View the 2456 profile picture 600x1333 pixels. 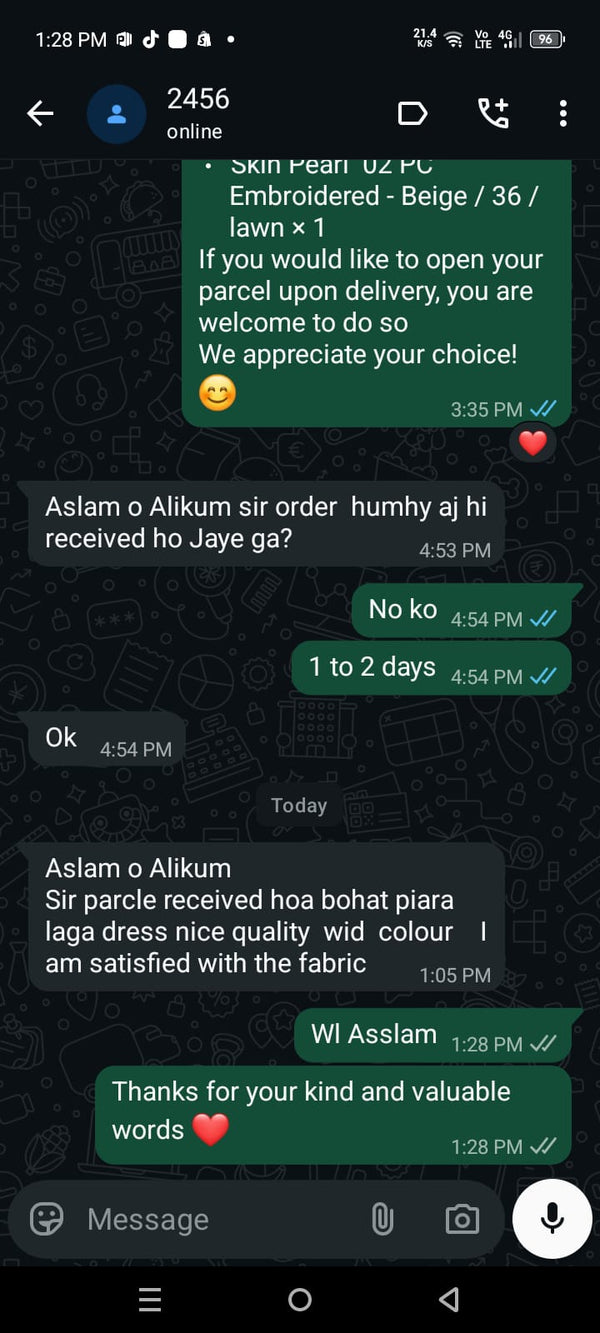pyautogui.click(x=116, y=114)
